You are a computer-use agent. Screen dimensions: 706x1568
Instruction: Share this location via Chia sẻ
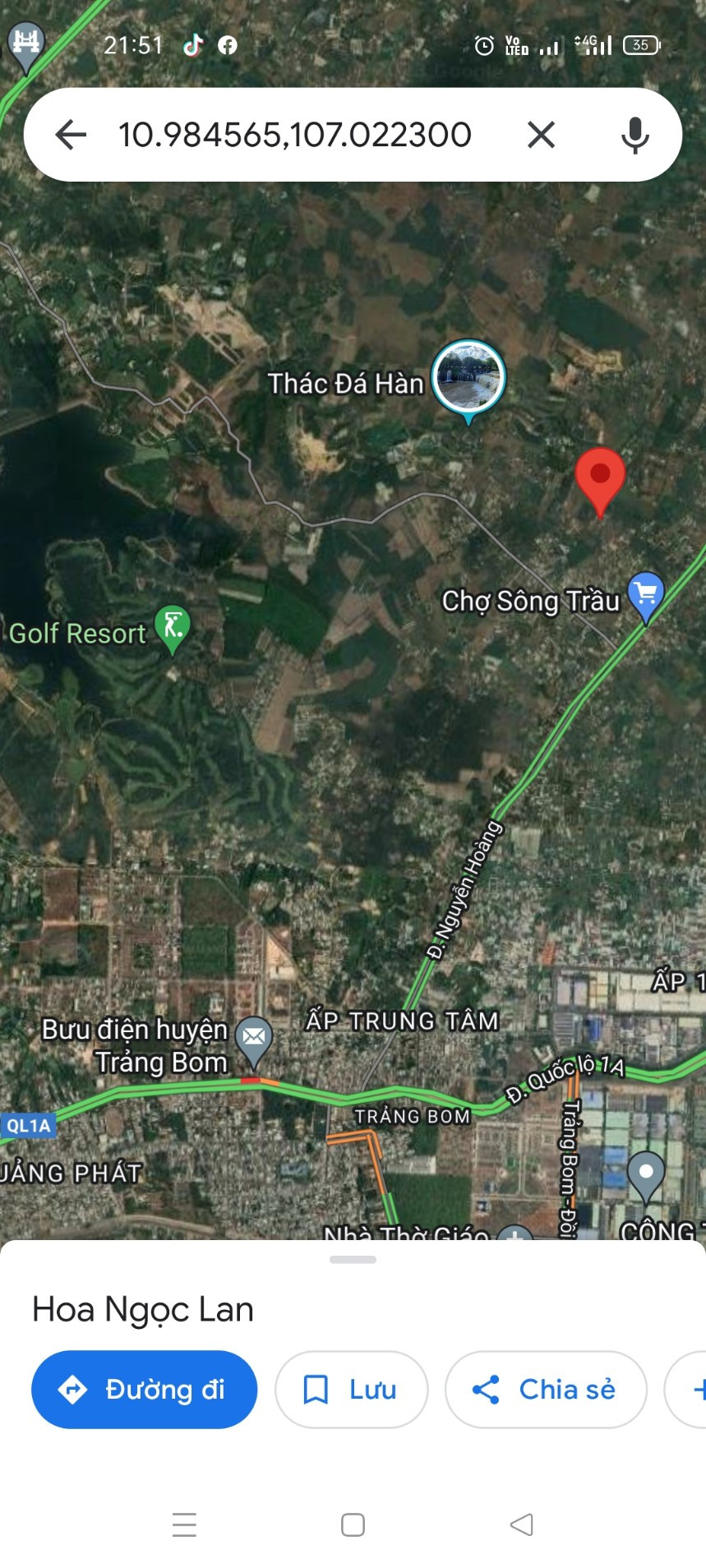coord(545,1390)
